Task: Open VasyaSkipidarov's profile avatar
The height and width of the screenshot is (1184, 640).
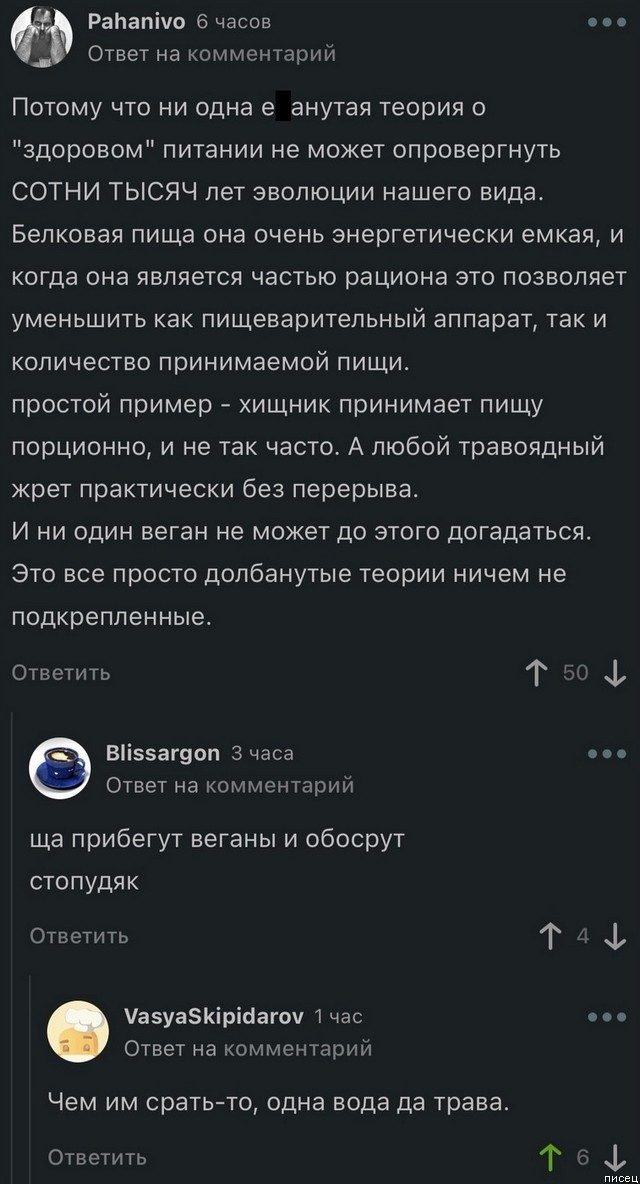Action: click(x=79, y=1032)
